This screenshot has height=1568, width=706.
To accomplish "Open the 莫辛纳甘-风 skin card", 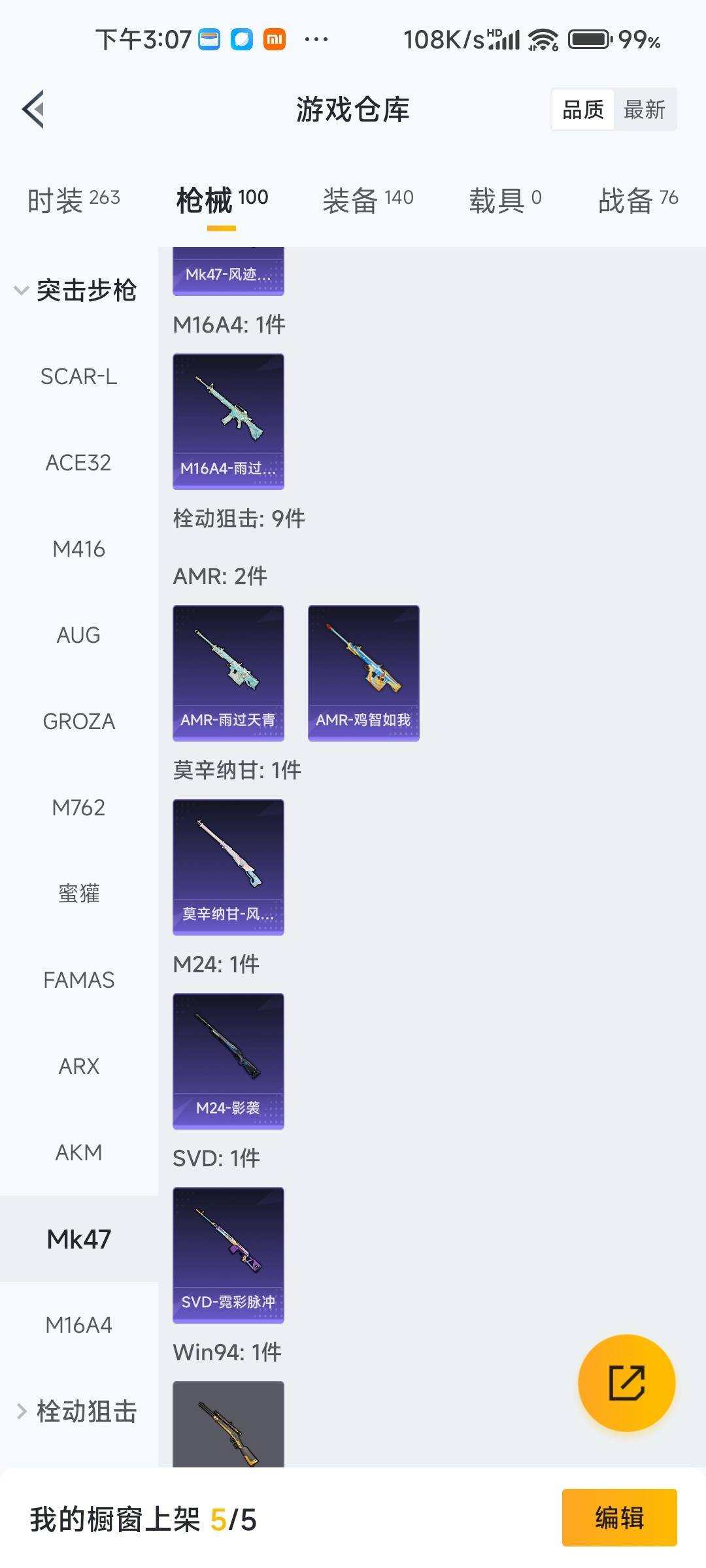I will 227,866.
